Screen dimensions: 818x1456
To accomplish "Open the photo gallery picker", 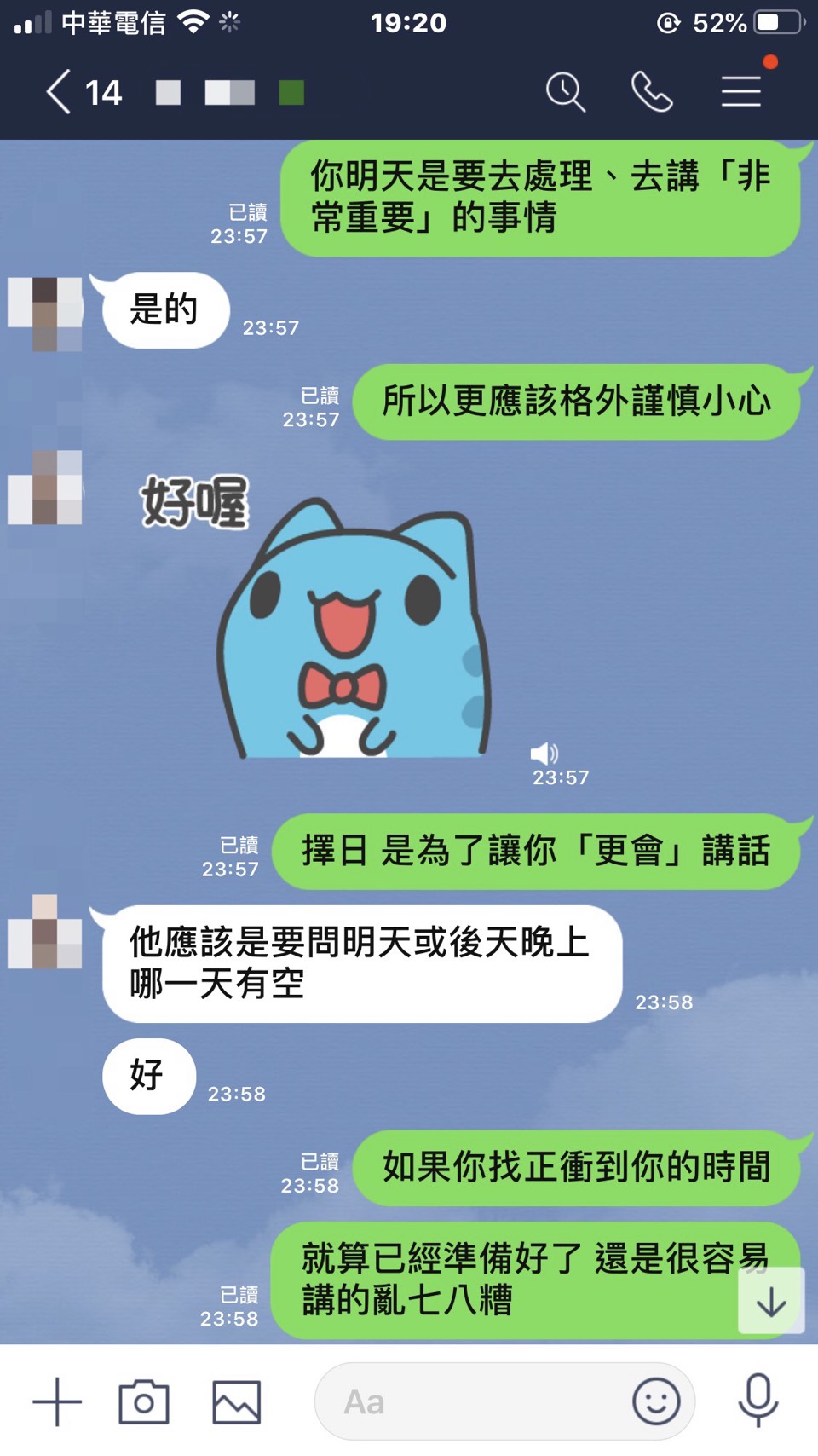I will [x=236, y=1401].
